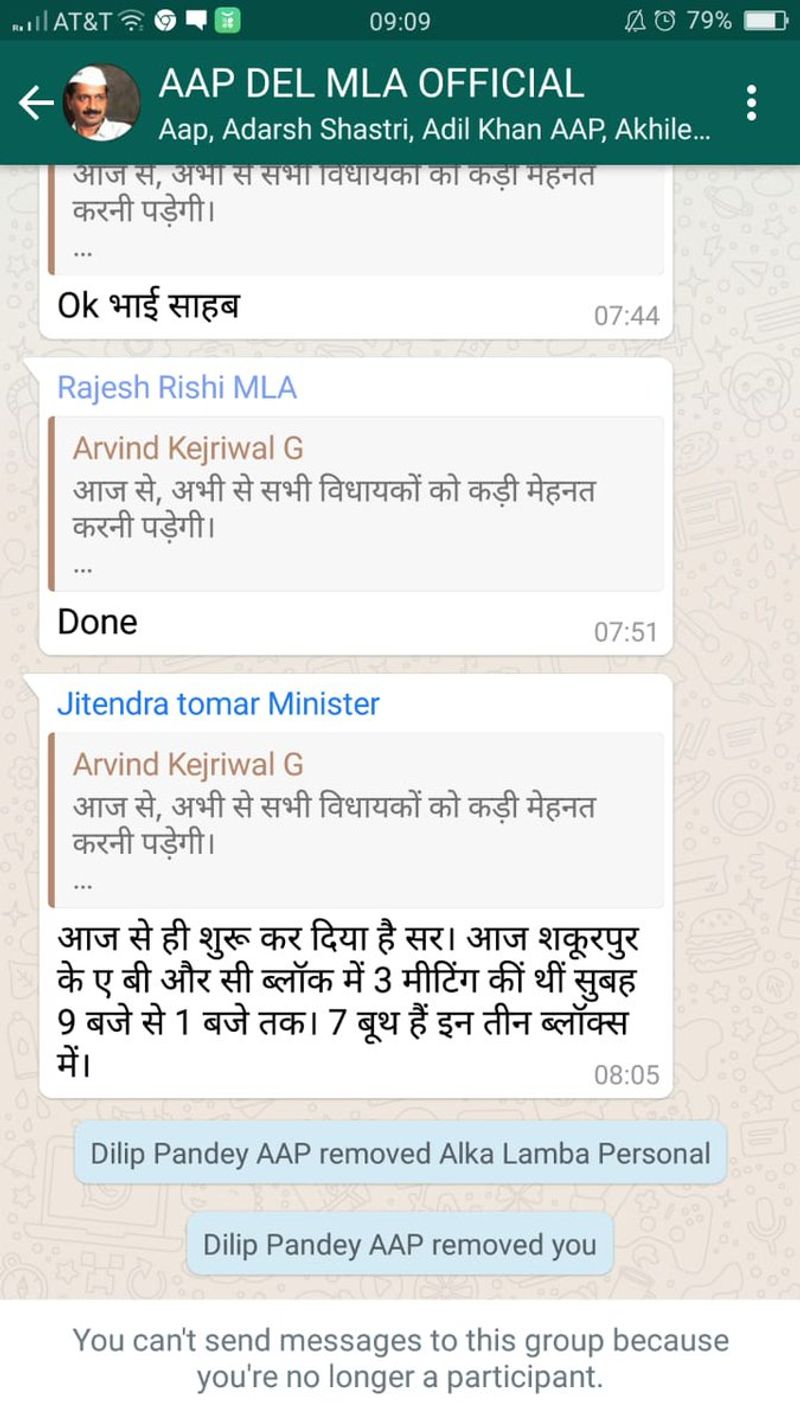Tap sender name Rajesh Rishi MLA
This screenshot has height=1422, width=800.
(177, 388)
